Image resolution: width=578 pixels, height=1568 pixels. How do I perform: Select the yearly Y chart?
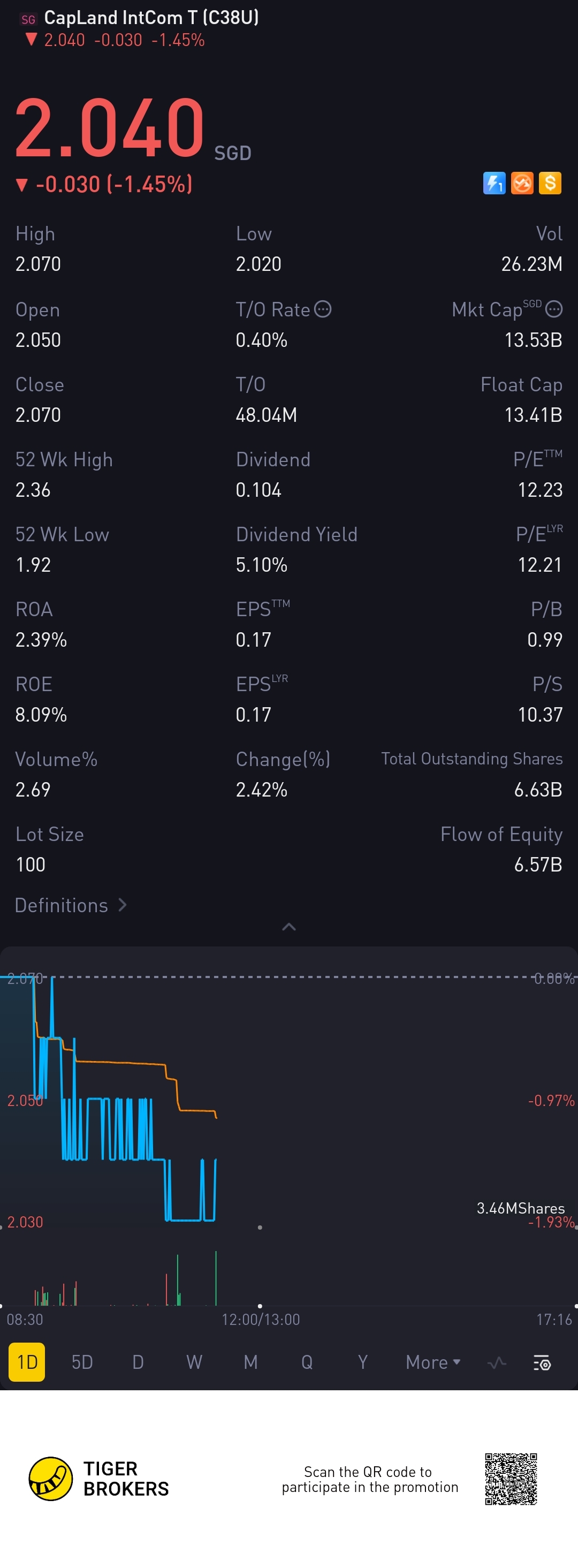pos(363,1362)
